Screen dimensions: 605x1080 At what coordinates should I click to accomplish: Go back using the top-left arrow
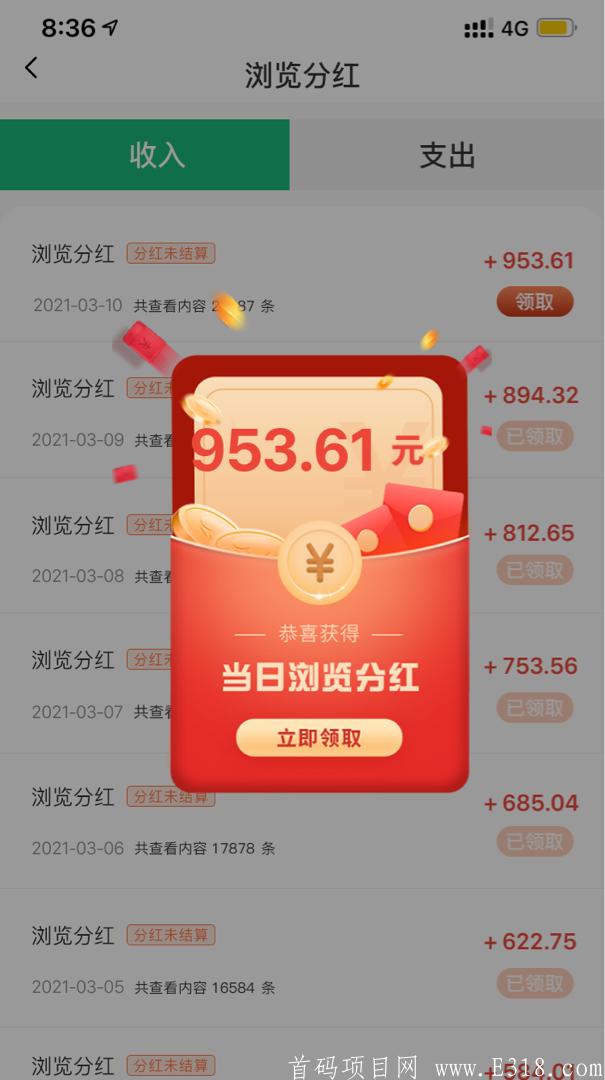pyautogui.click(x=31, y=68)
